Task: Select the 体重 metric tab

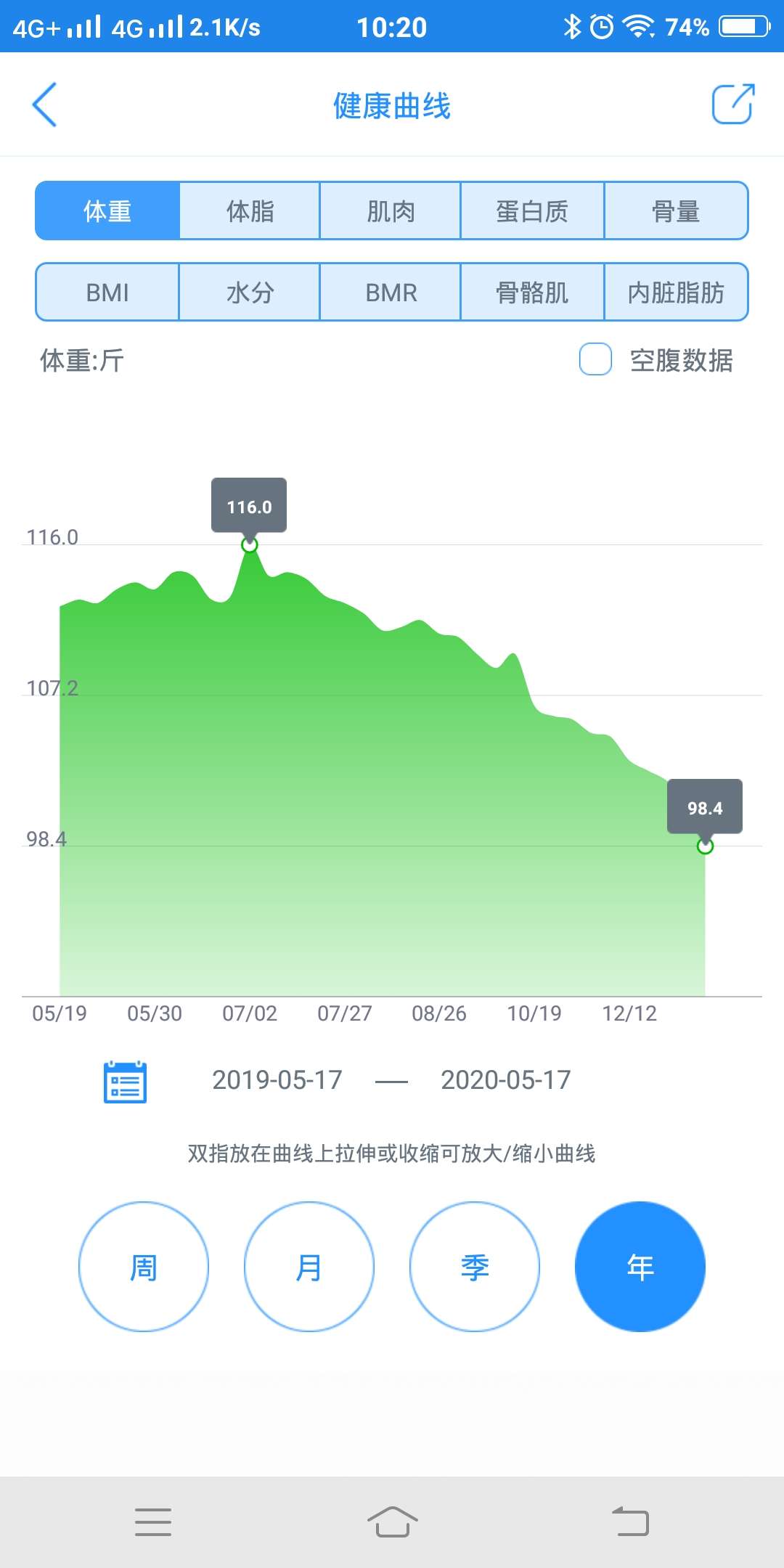Action: click(x=107, y=211)
